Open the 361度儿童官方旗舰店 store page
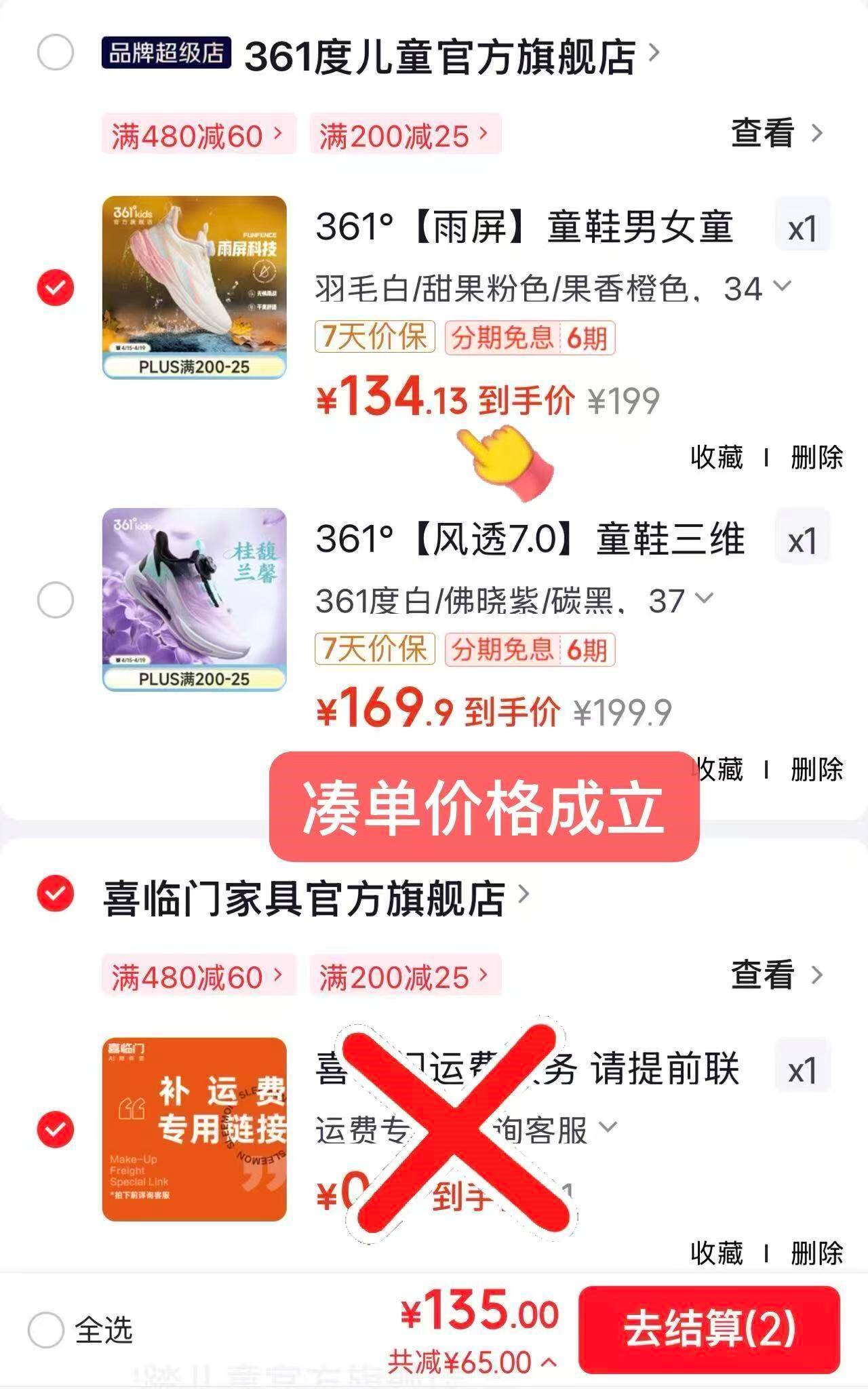Screen dimensions: 868x1389 click(441, 56)
